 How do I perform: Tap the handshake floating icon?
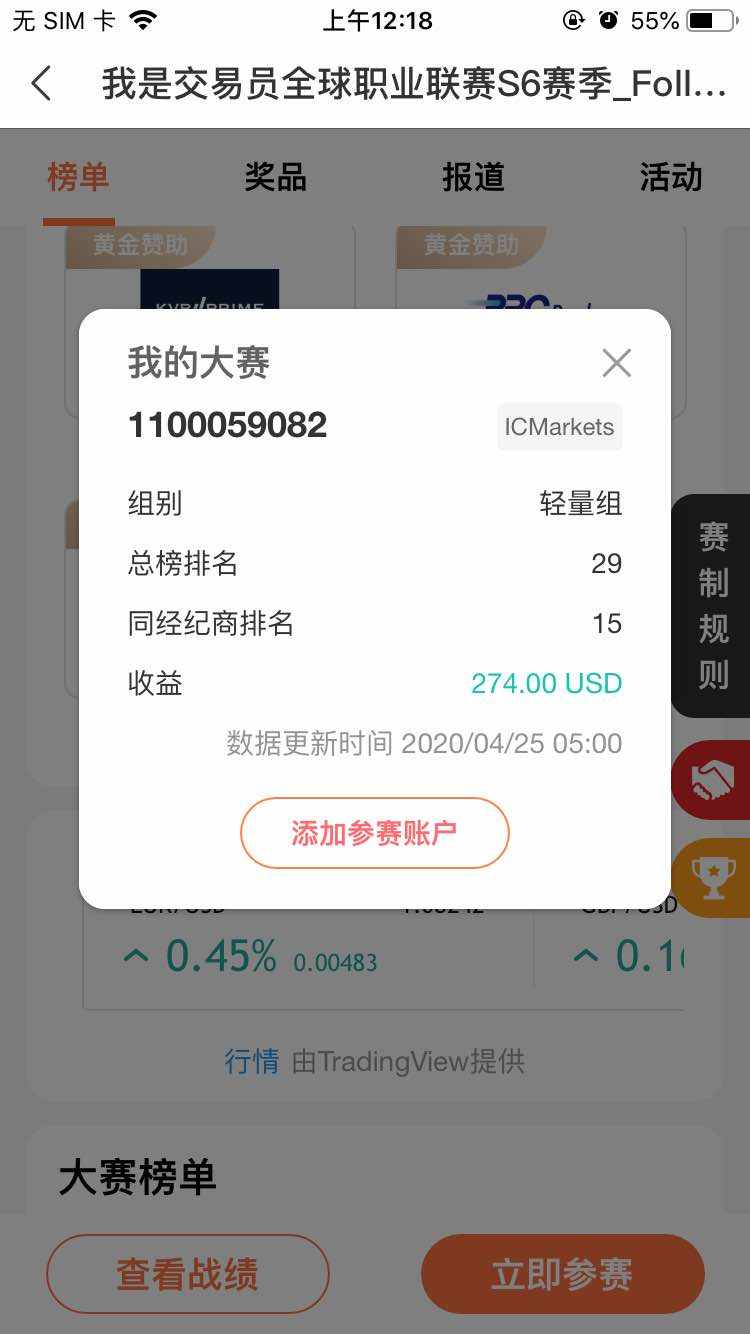tap(715, 780)
